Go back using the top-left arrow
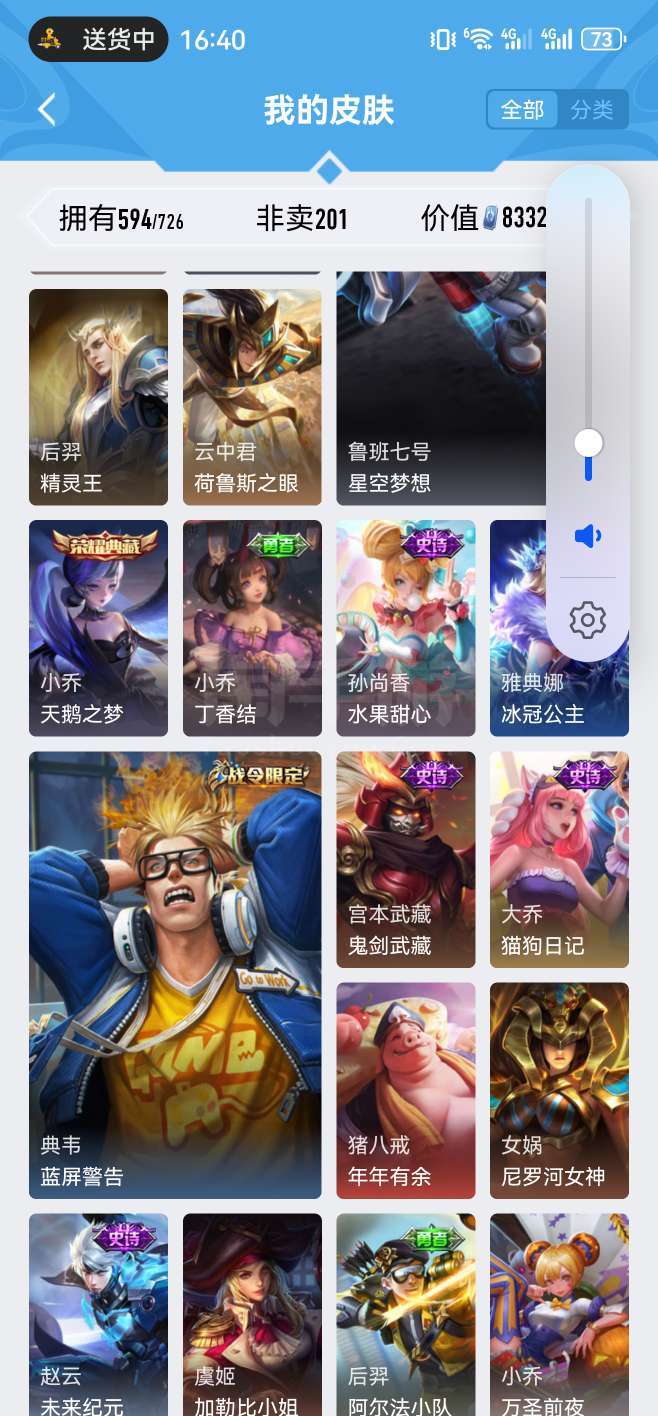Viewport: 658px width, 1416px height. point(47,109)
